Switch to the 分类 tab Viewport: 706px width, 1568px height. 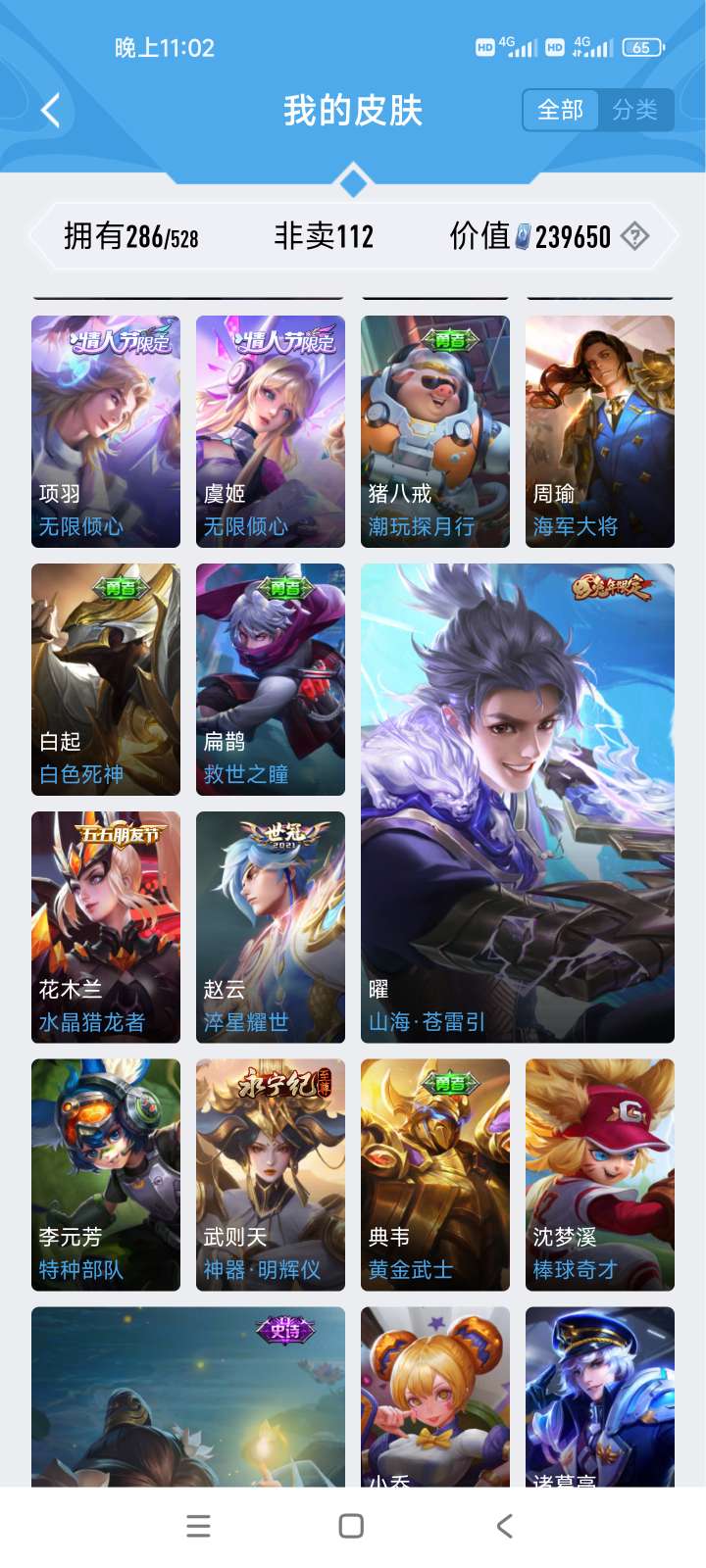tap(634, 110)
